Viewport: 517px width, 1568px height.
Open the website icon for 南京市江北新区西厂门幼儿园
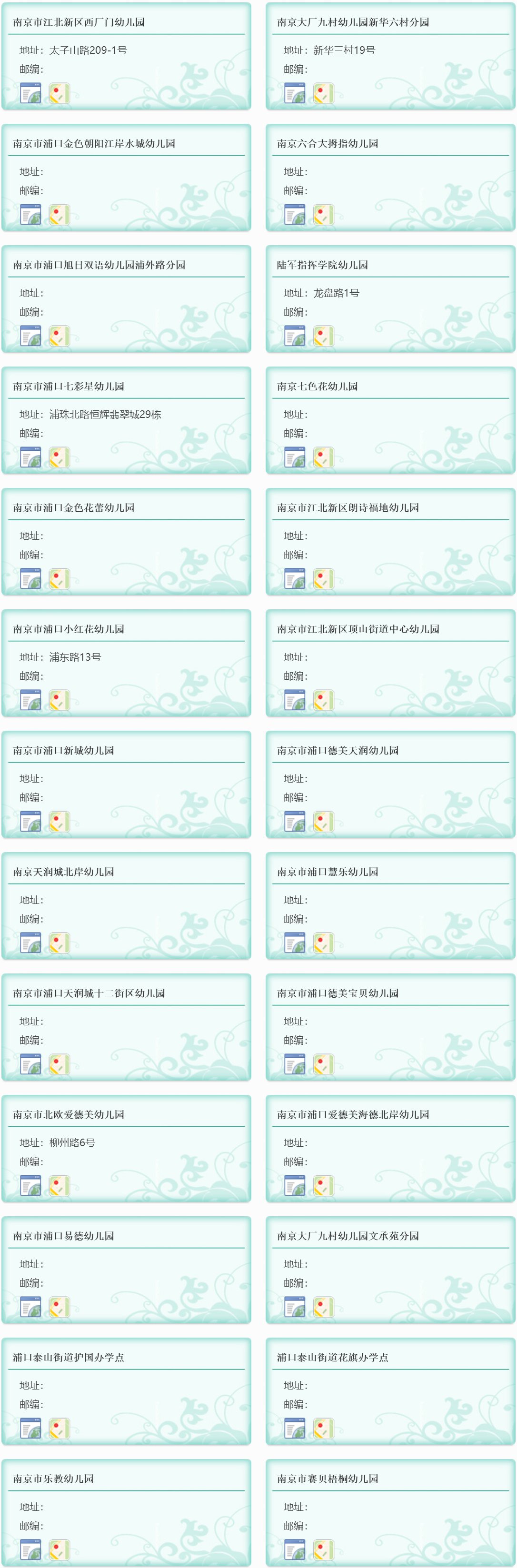pos(30,93)
